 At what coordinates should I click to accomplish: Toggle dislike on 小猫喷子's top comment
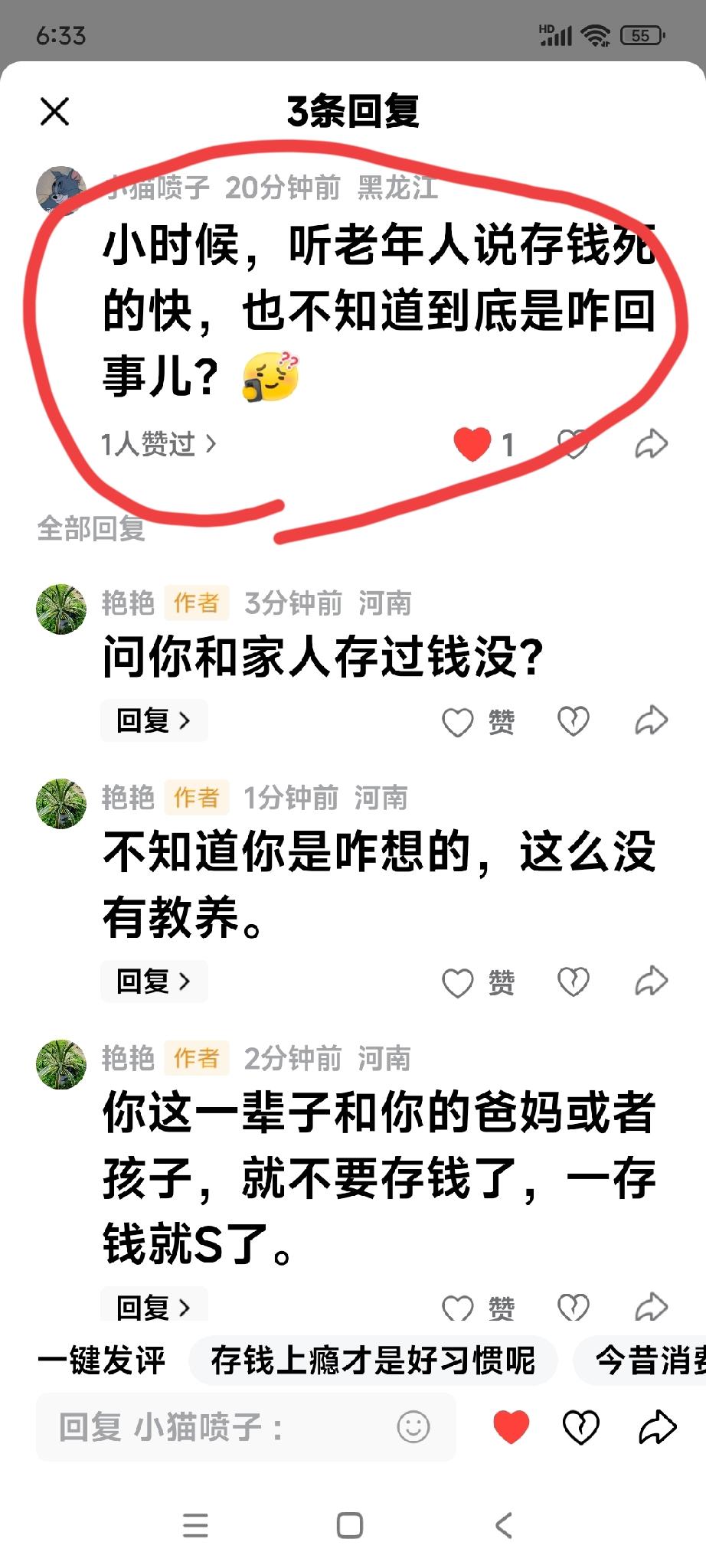(x=574, y=443)
